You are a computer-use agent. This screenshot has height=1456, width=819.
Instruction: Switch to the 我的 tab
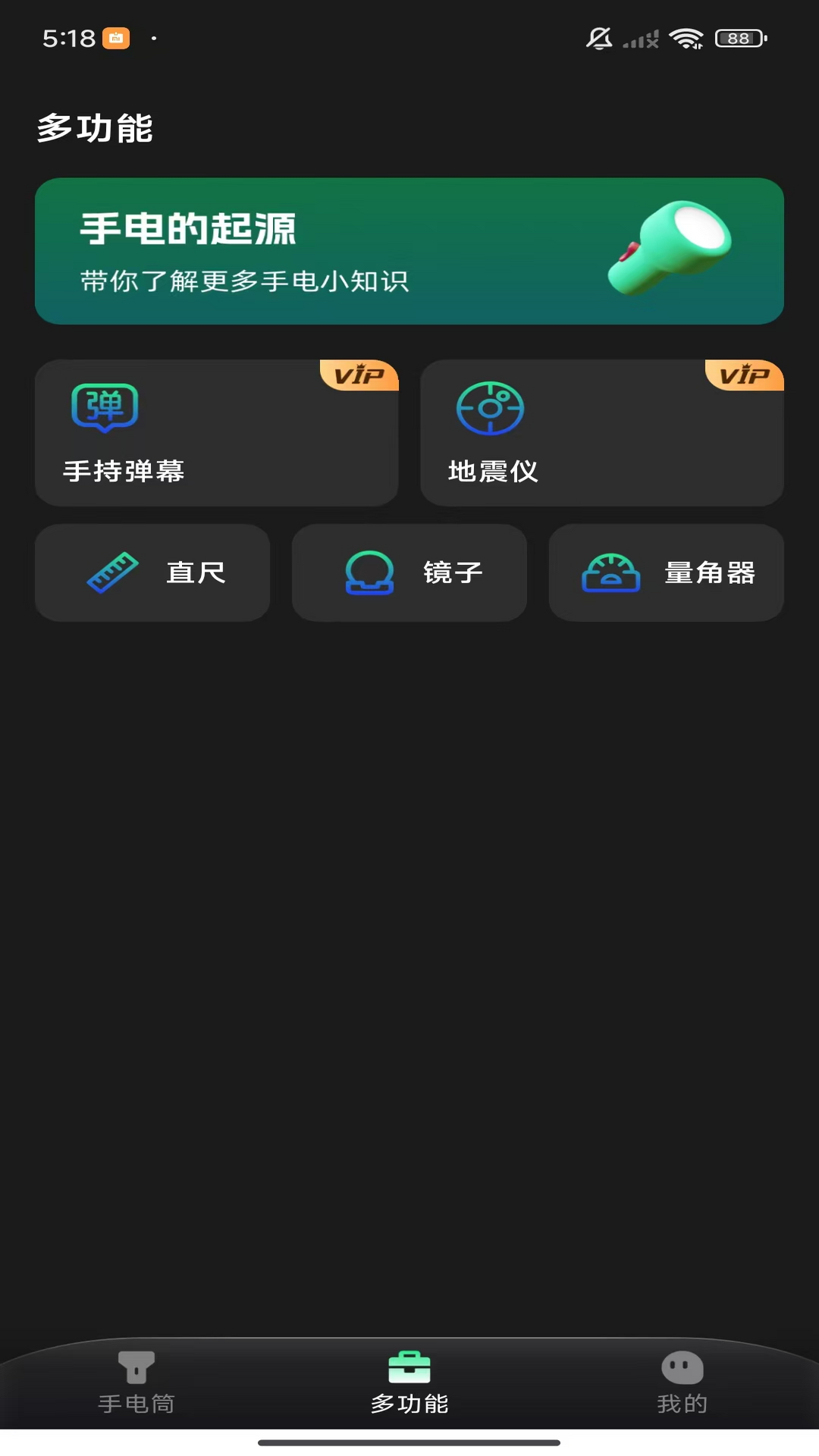pyautogui.click(x=681, y=1388)
